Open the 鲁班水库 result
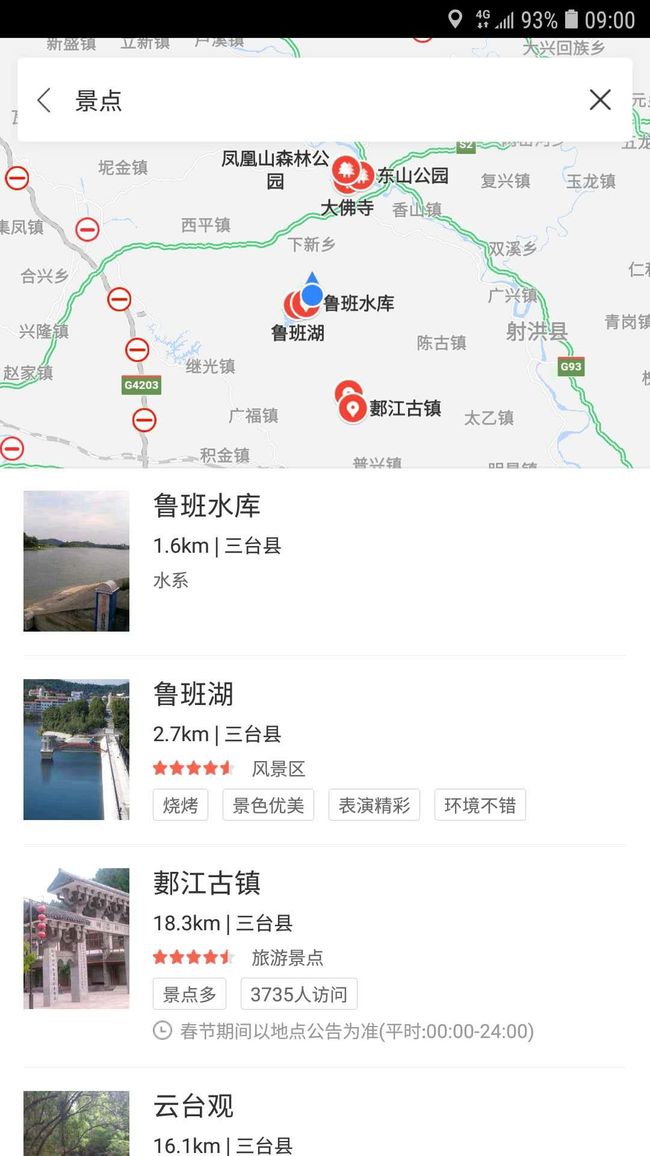Screen dimensions: 650x1156 click(325, 561)
